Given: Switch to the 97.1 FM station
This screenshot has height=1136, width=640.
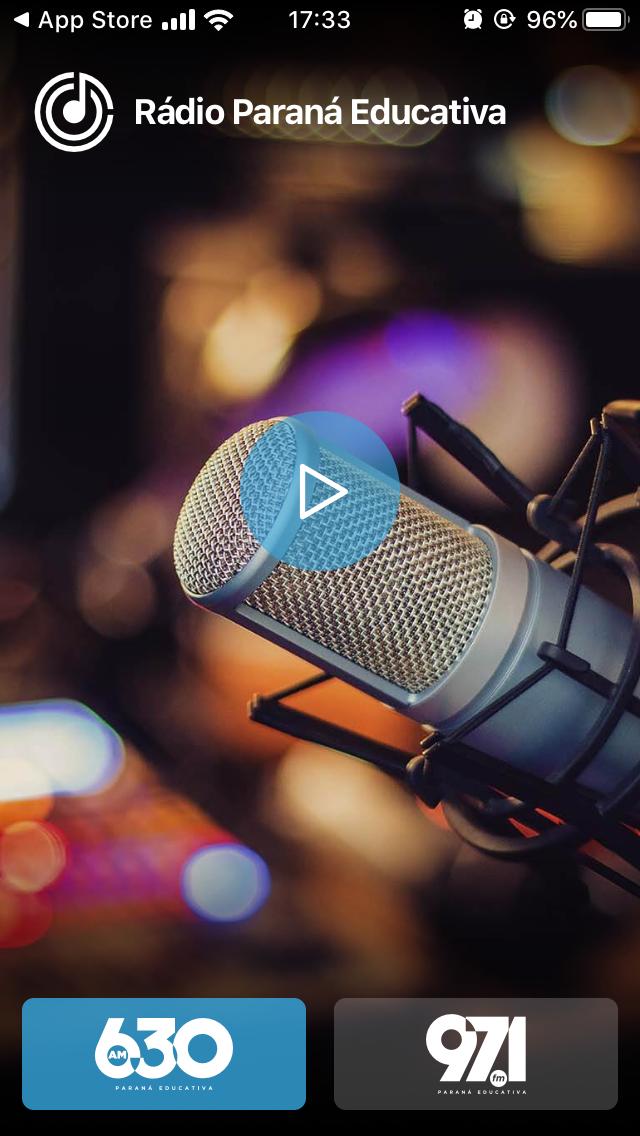Looking at the screenshot, I should 476,1053.
